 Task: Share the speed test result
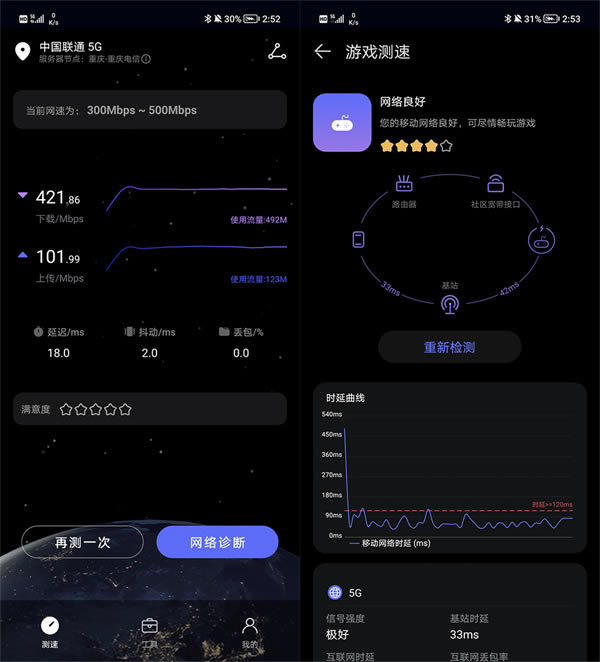277,51
